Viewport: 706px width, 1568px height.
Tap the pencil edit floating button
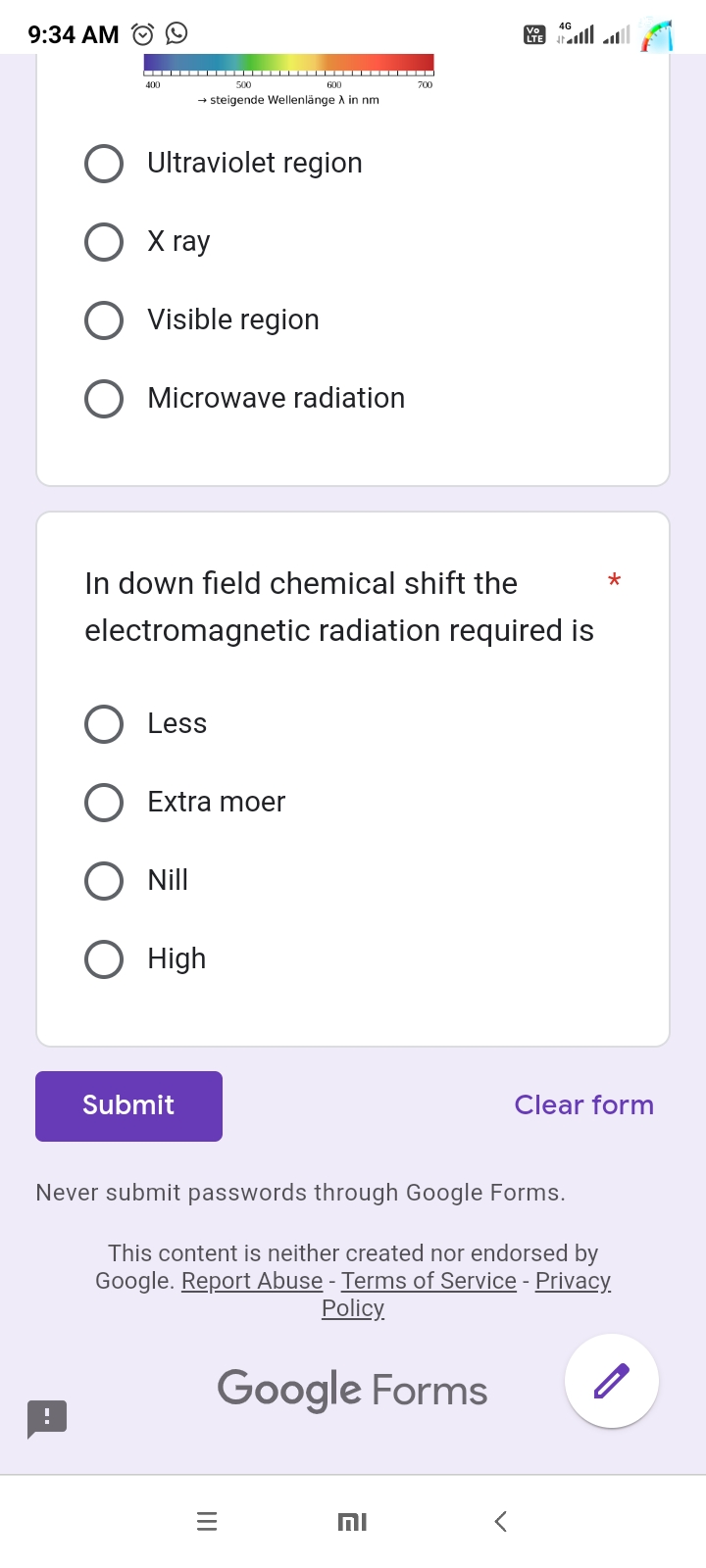[x=612, y=1381]
